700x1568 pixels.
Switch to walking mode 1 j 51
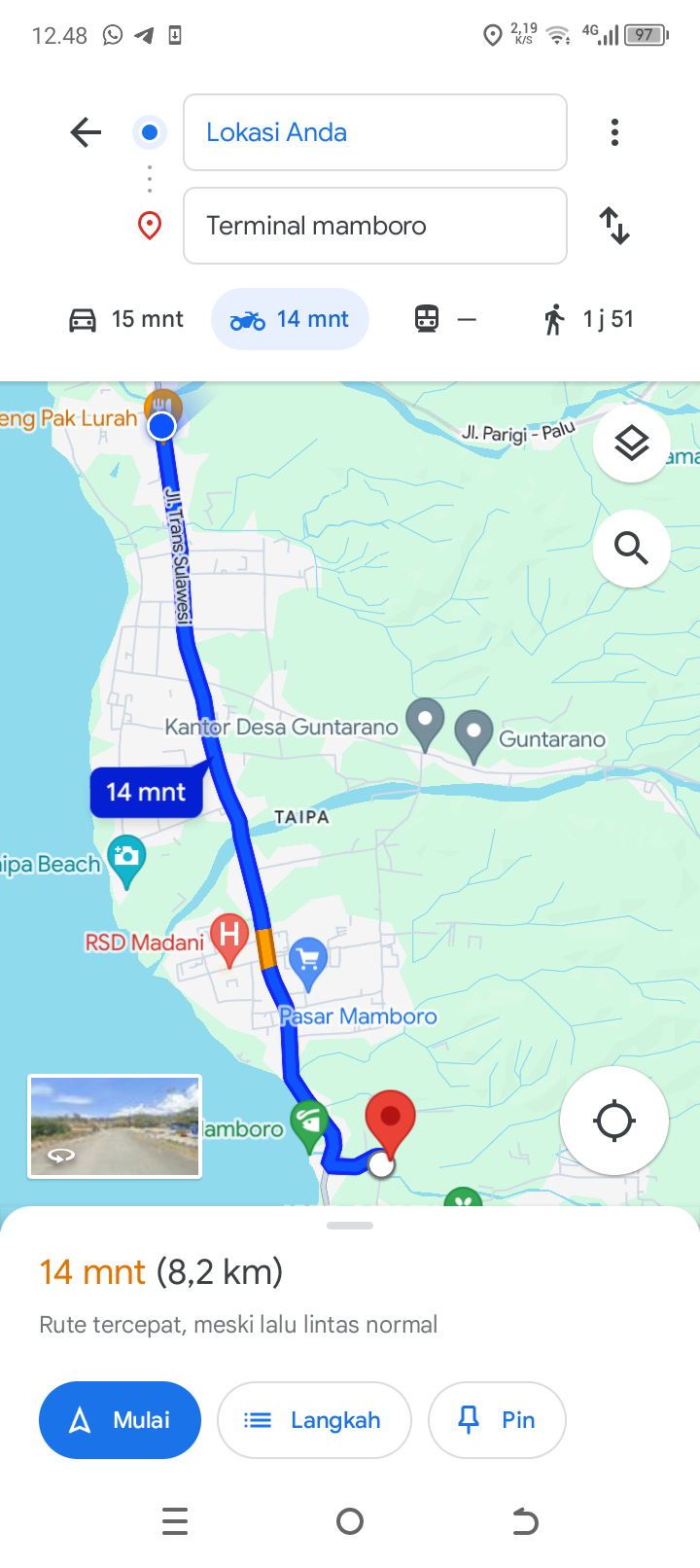coord(588,319)
